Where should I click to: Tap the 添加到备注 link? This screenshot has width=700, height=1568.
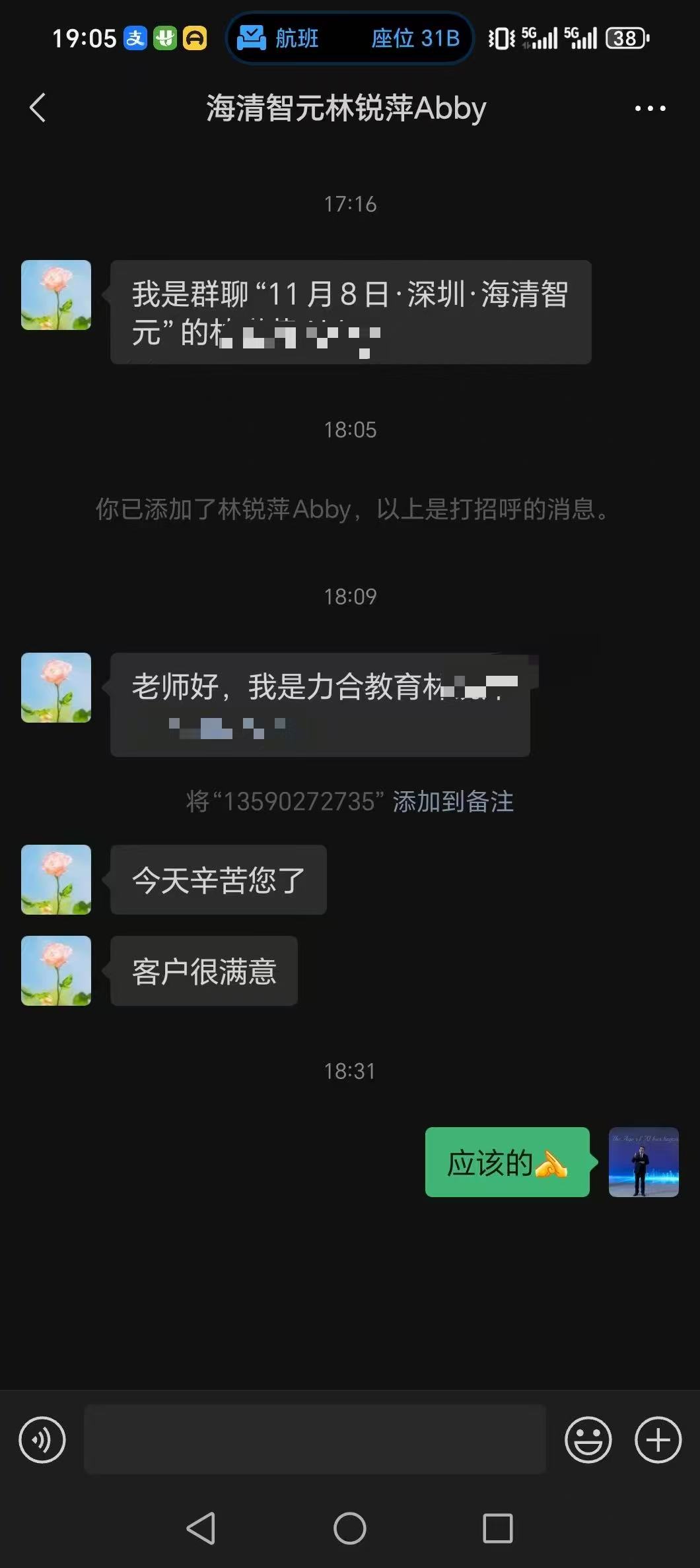[x=452, y=802]
